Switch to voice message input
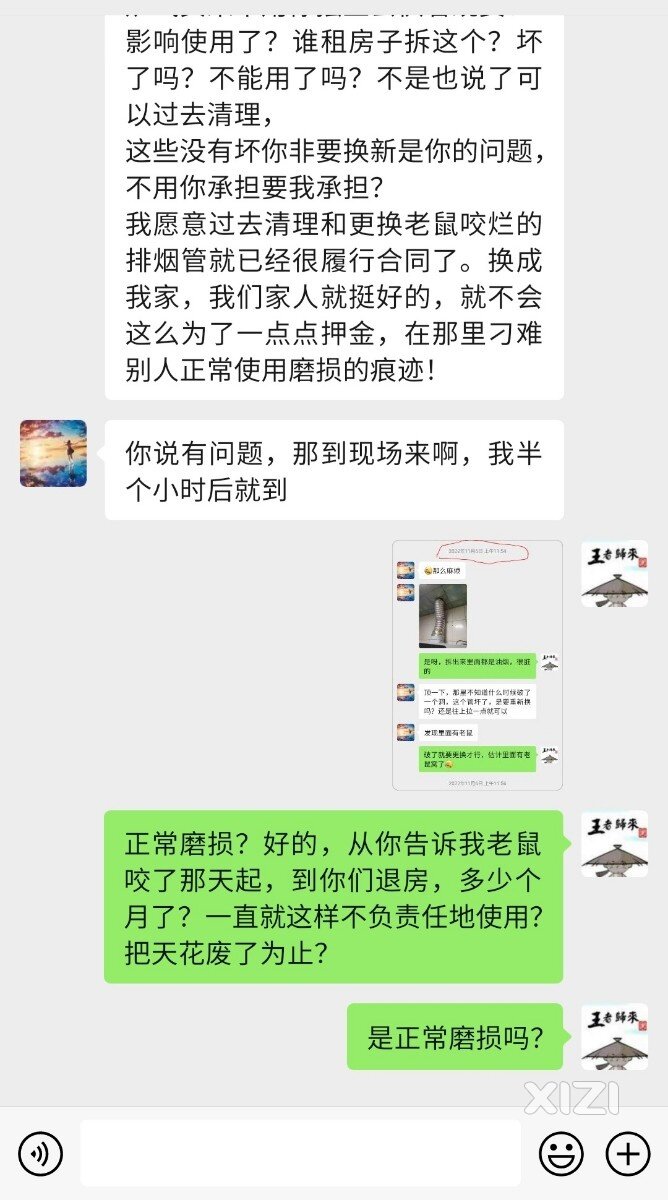The height and width of the screenshot is (1200, 668). [x=40, y=1154]
